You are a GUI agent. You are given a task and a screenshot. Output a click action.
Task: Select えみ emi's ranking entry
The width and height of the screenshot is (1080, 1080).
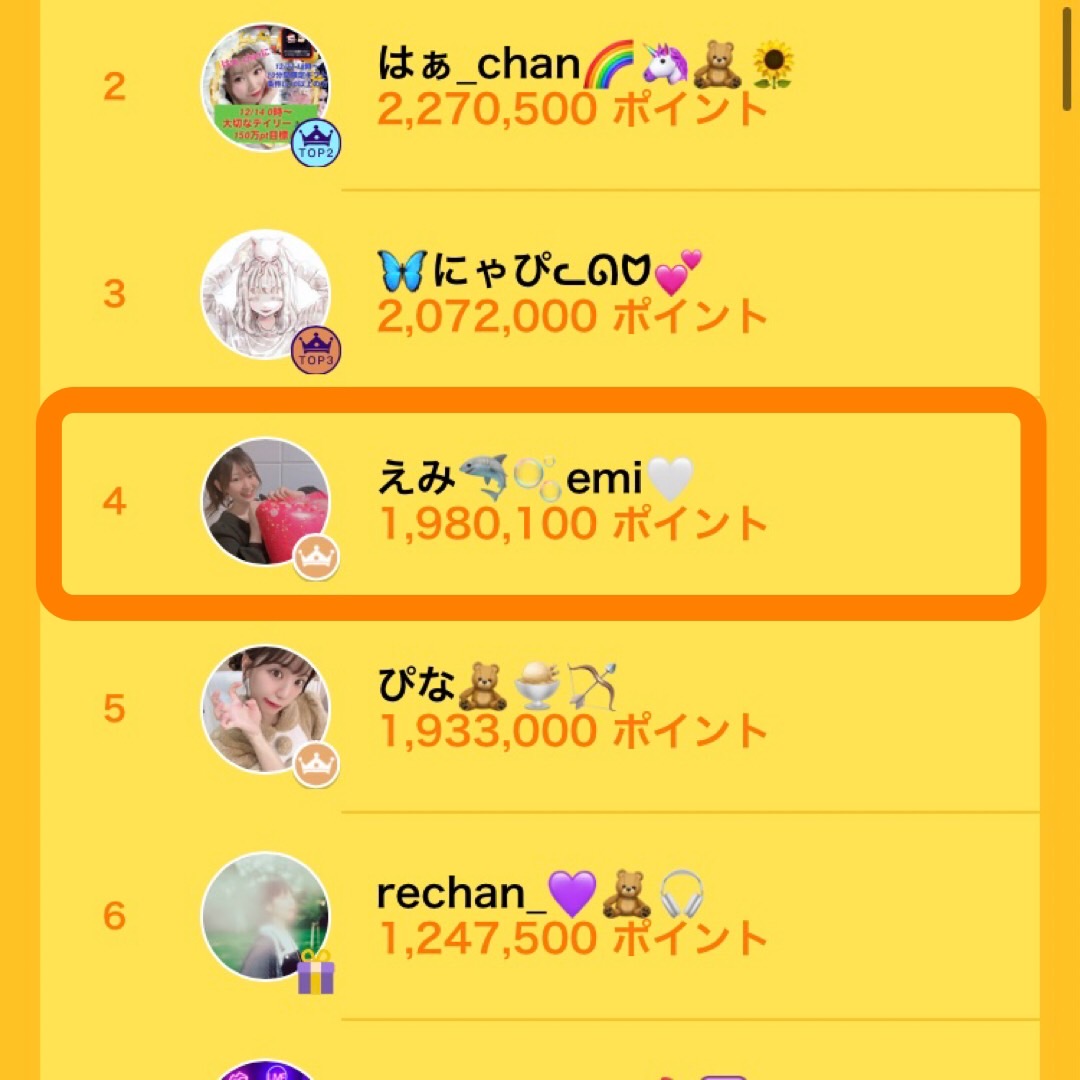pos(540,502)
